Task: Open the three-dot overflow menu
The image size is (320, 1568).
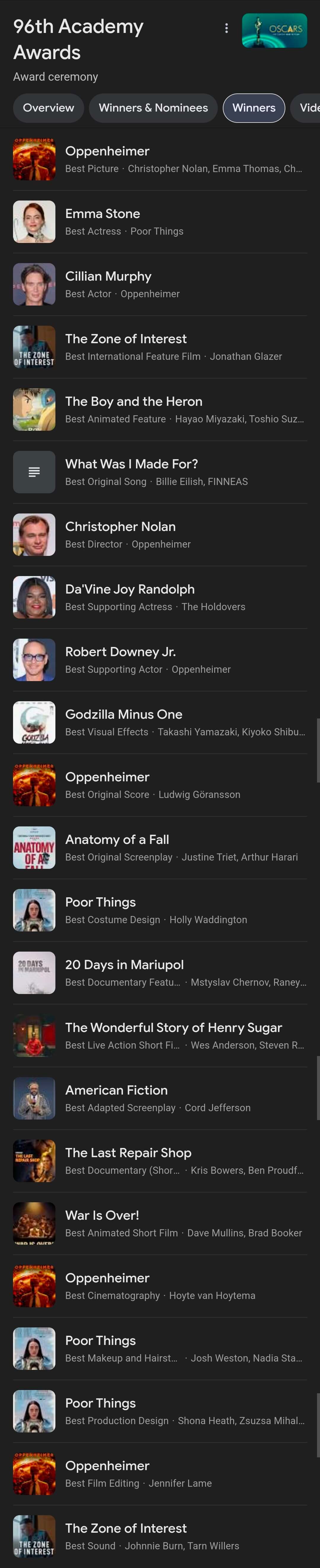Action: click(x=226, y=28)
